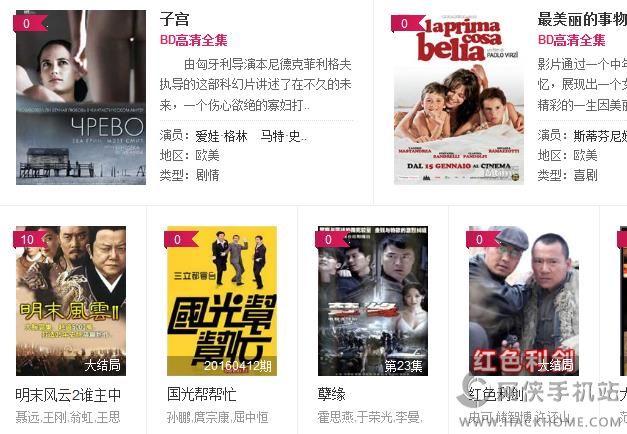
Task: Select the 明末风云2谁主中 title
Action: pos(68,395)
